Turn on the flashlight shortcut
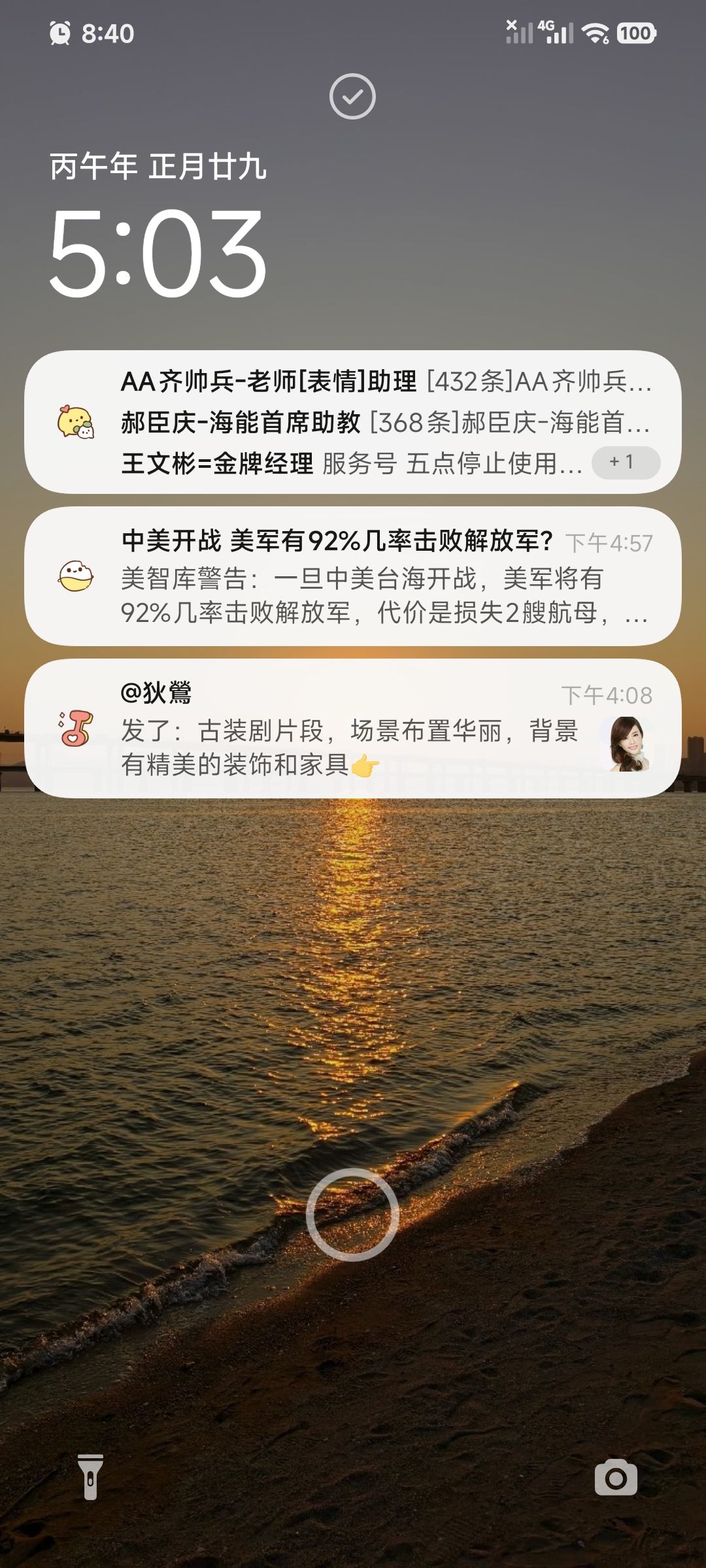The height and width of the screenshot is (1568, 706). [x=90, y=1477]
